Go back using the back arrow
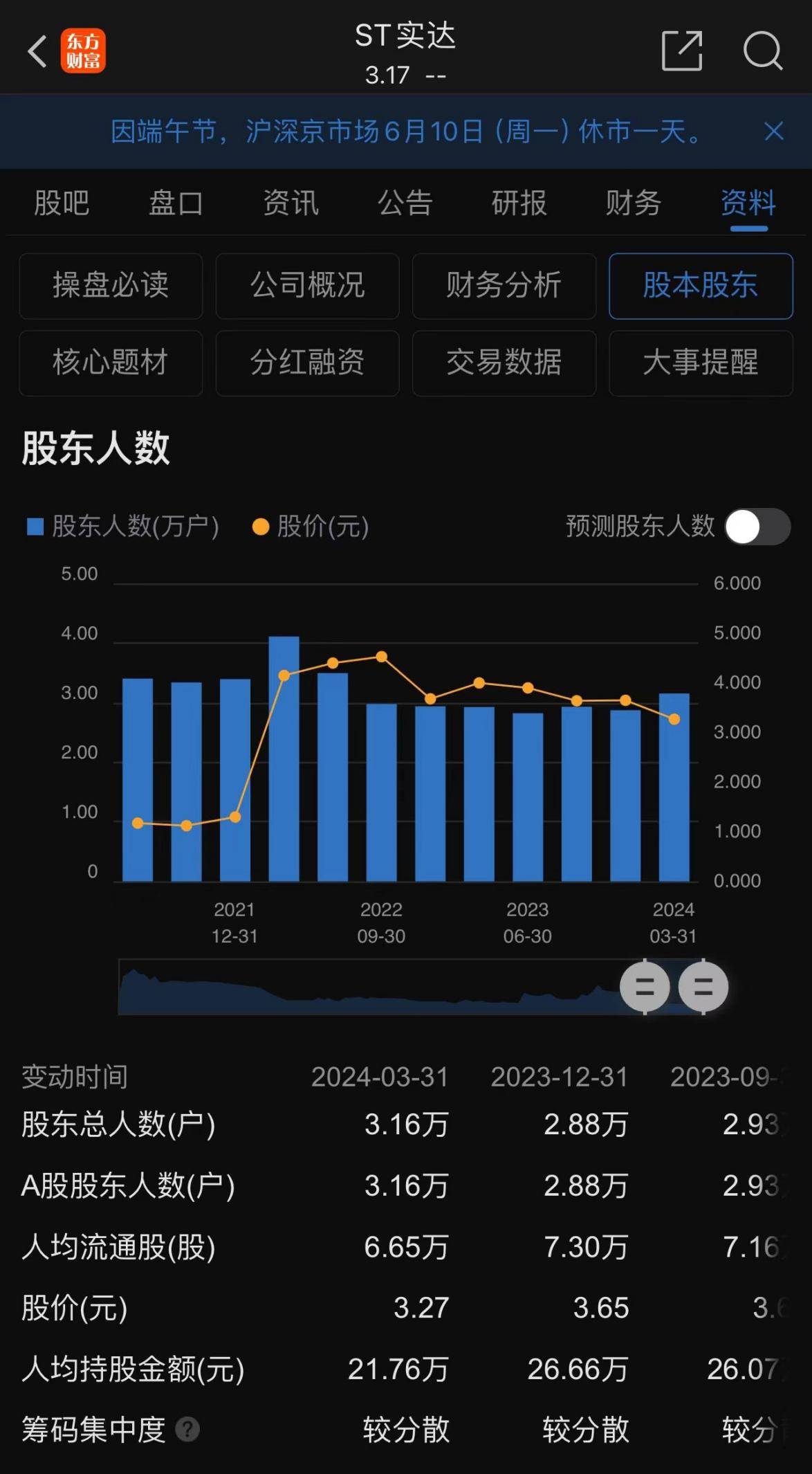 (37, 51)
